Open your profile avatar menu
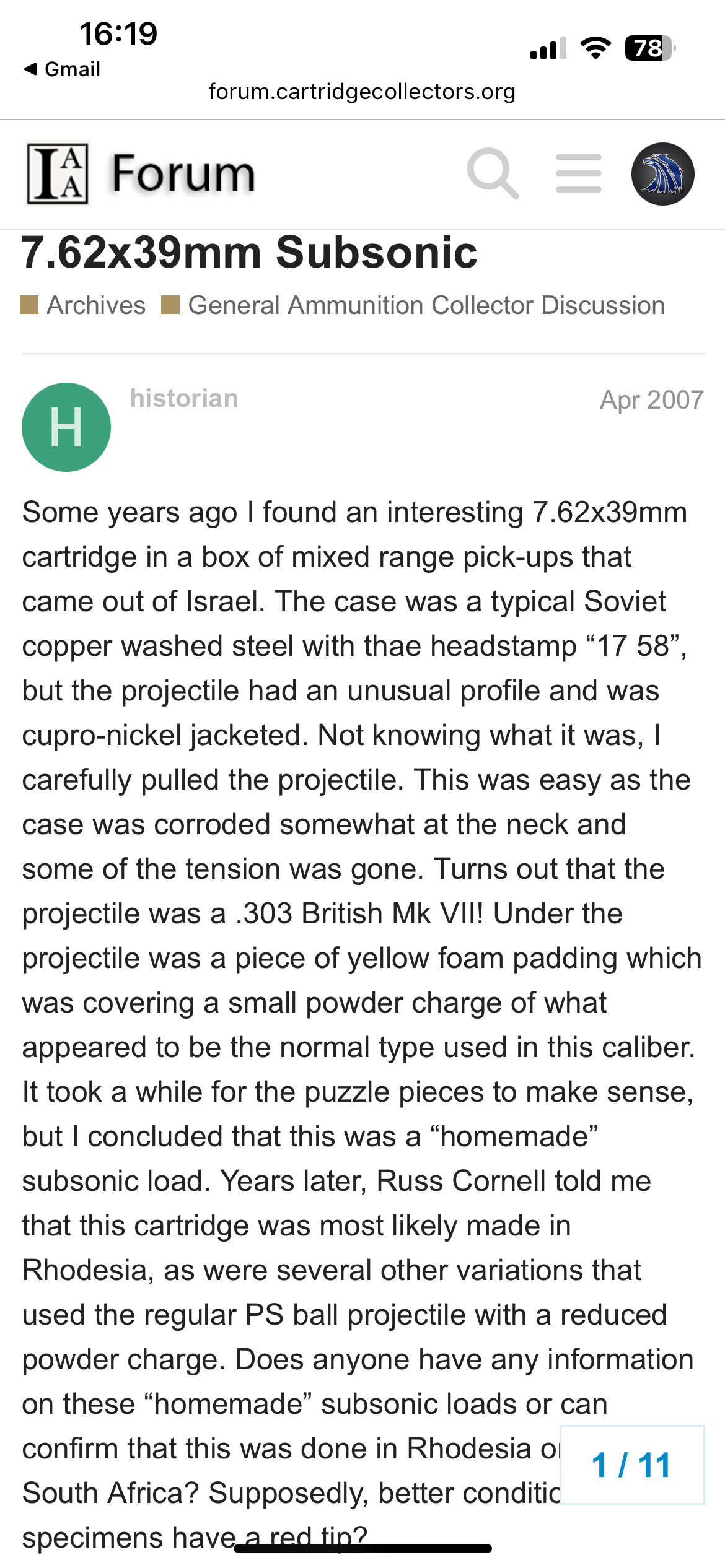 (662, 173)
